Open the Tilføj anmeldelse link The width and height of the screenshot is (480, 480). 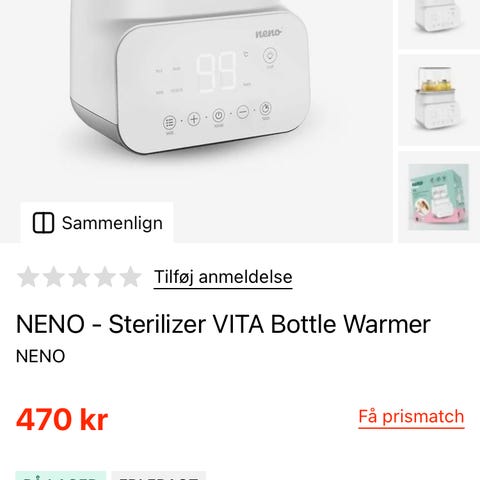[x=223, y=277]
